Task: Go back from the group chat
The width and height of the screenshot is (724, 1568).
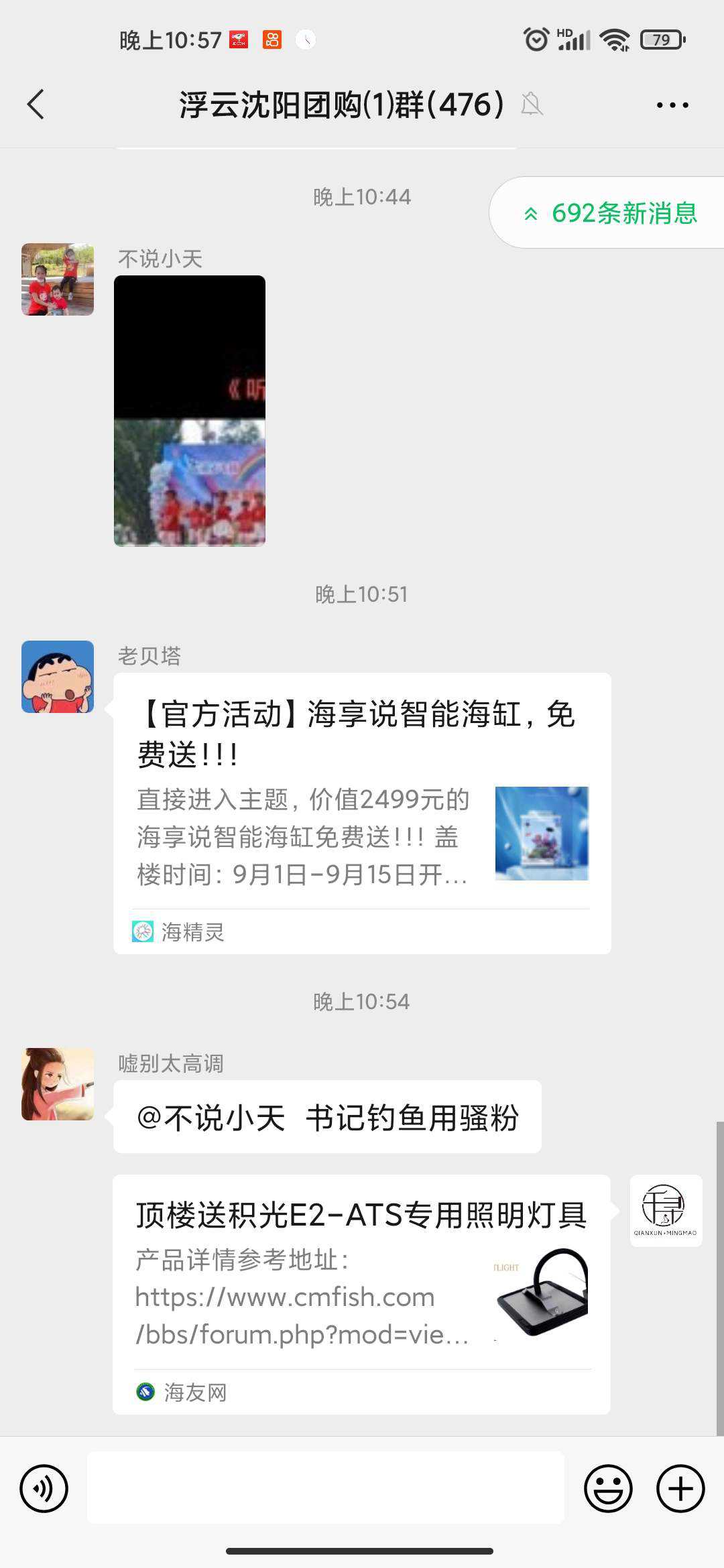Action: click(x=36, y=105)
